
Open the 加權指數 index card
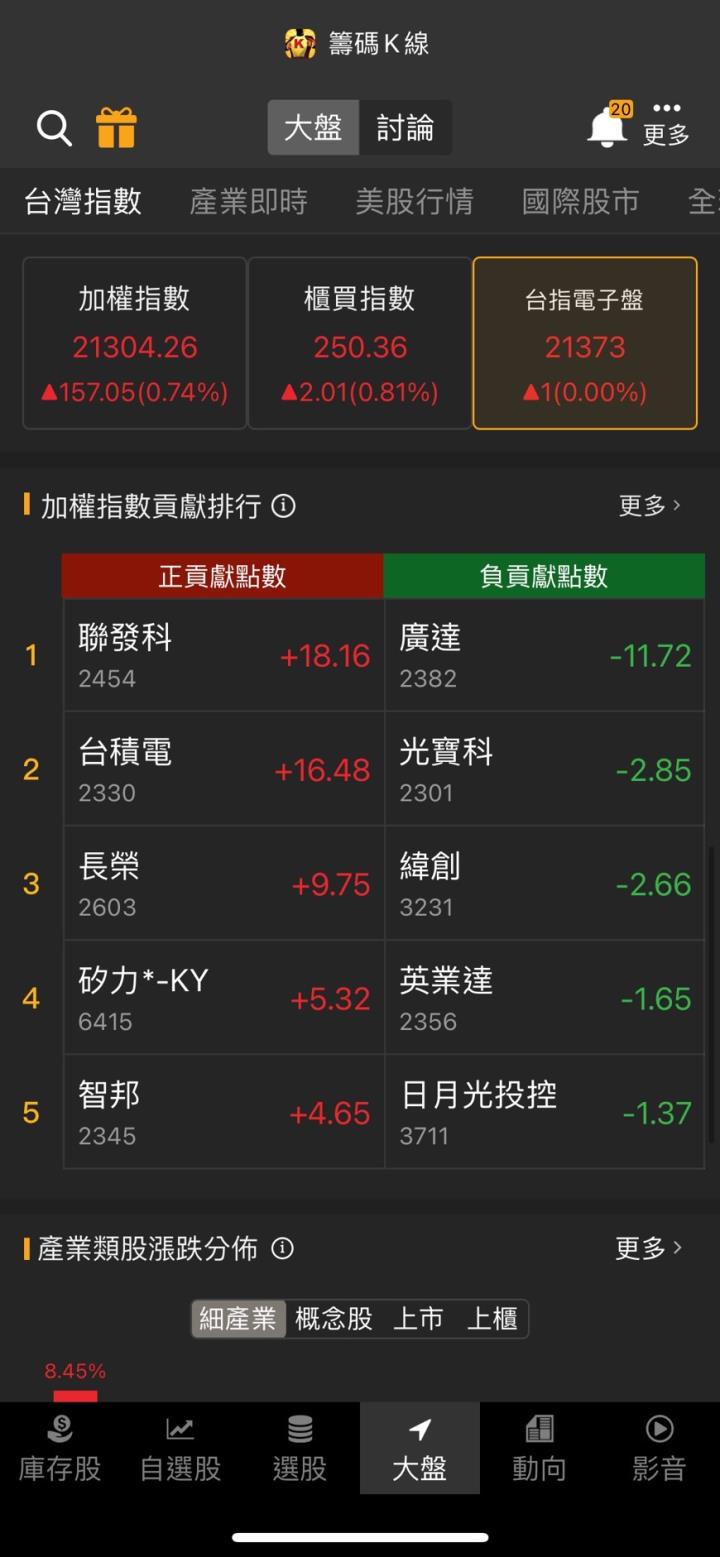(134, 343)
